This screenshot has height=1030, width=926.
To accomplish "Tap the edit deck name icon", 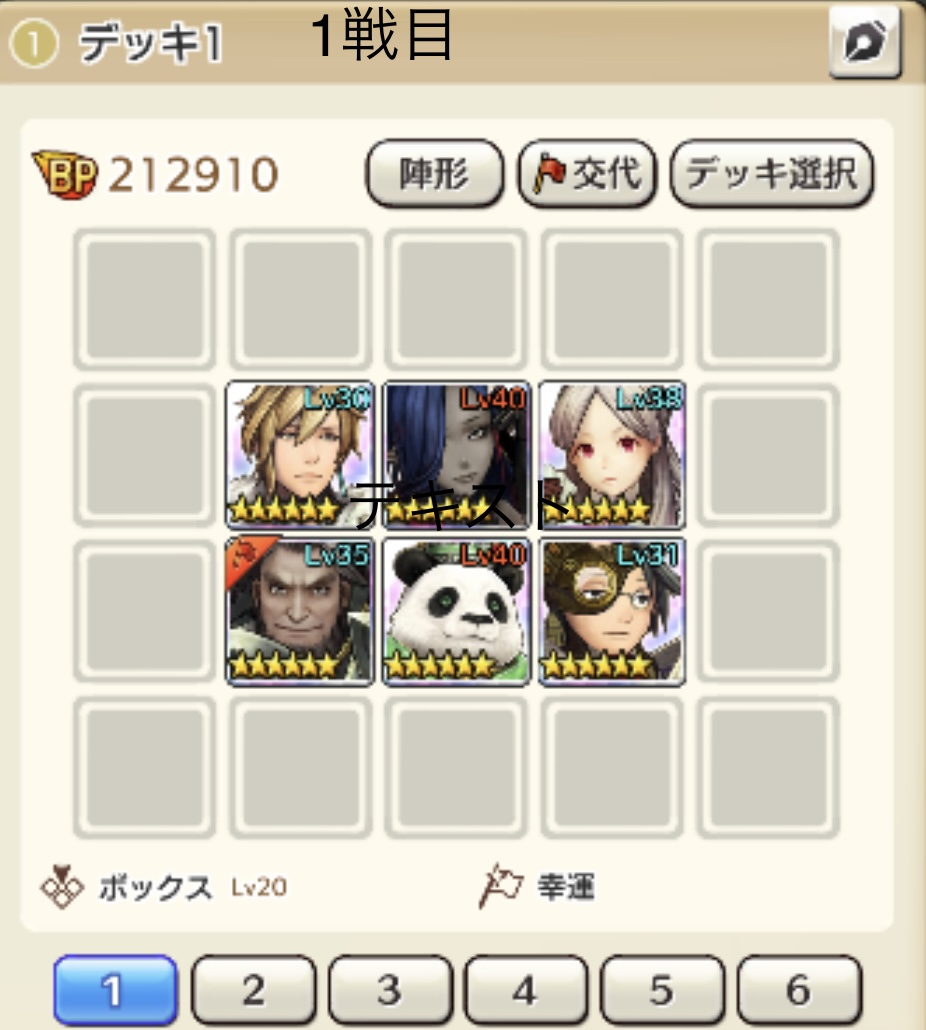I will 864,43.
